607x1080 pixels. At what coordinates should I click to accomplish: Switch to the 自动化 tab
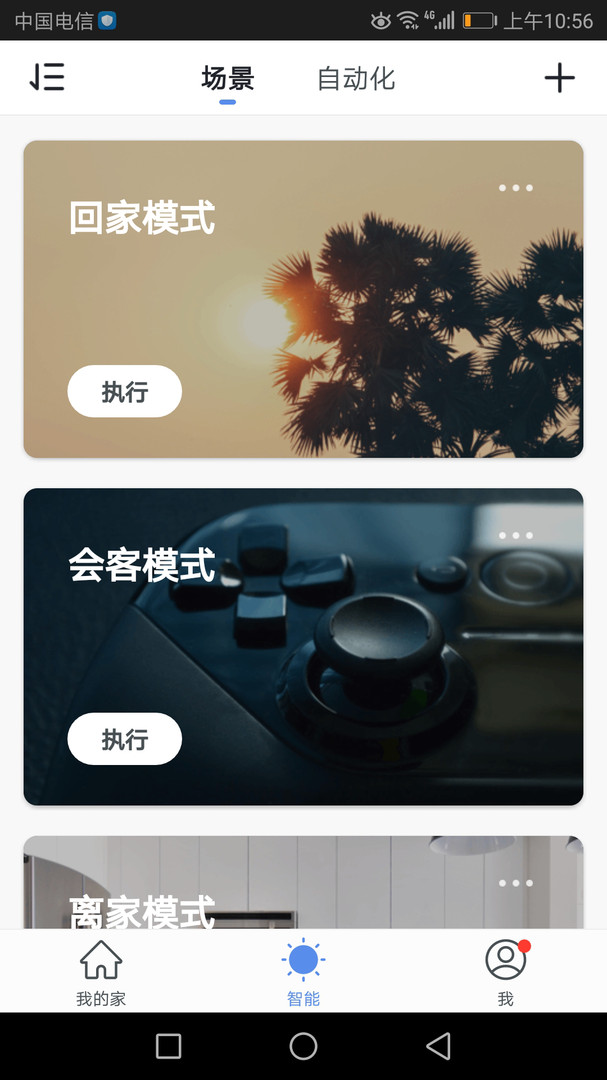point(356,79)
